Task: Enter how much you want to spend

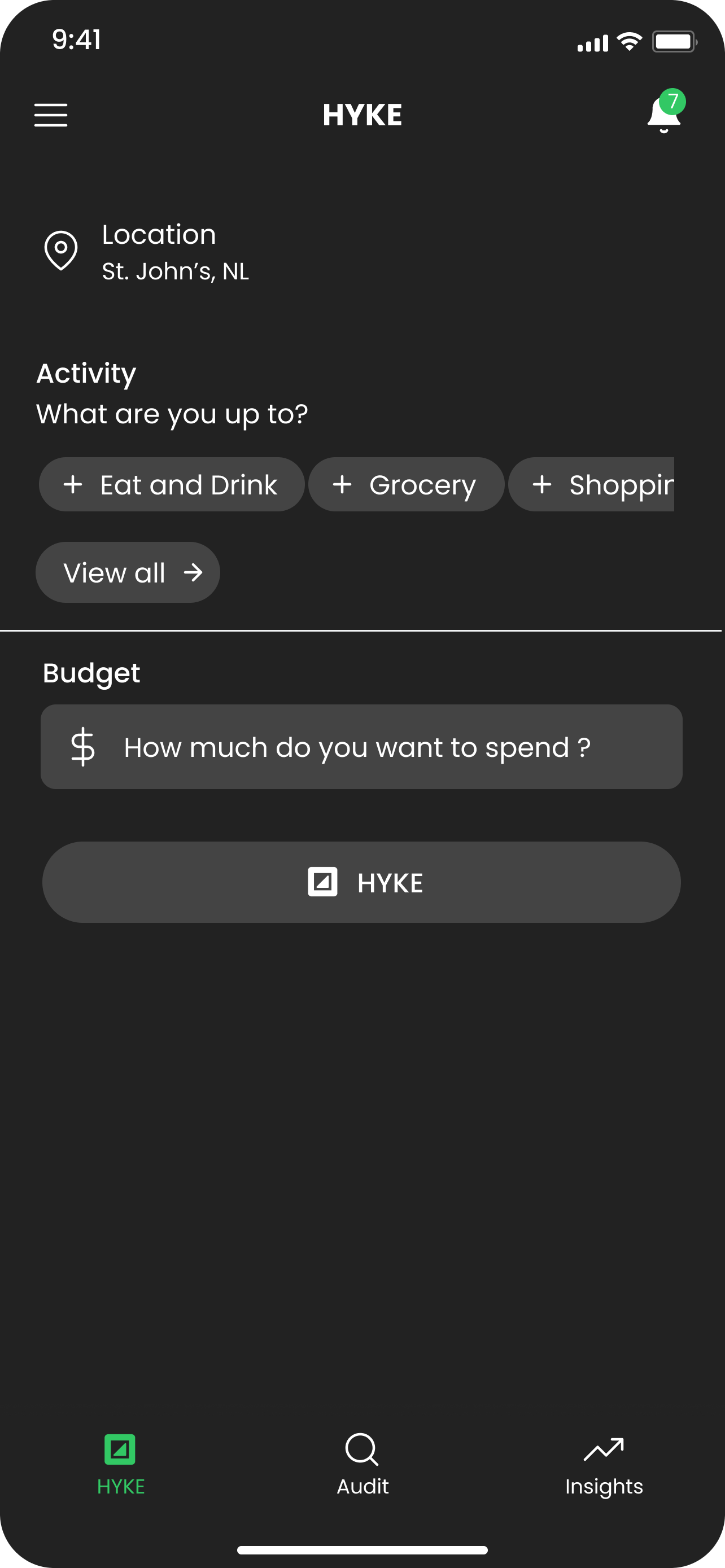Action: (x=361, y=747)
